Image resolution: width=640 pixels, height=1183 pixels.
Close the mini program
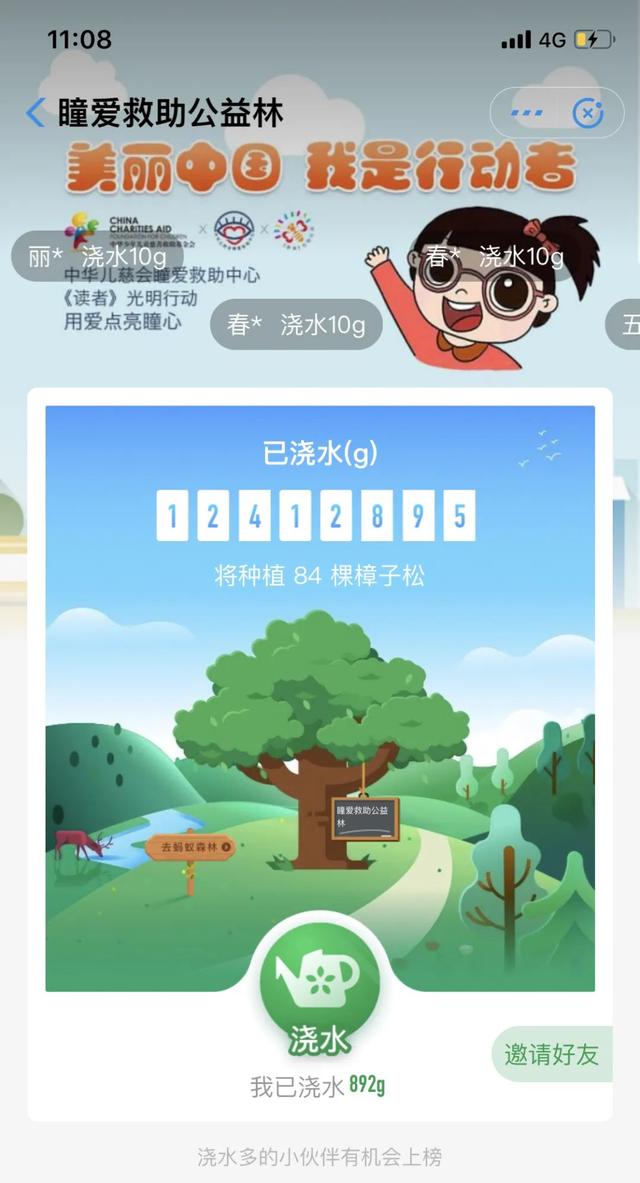(588, 113)
